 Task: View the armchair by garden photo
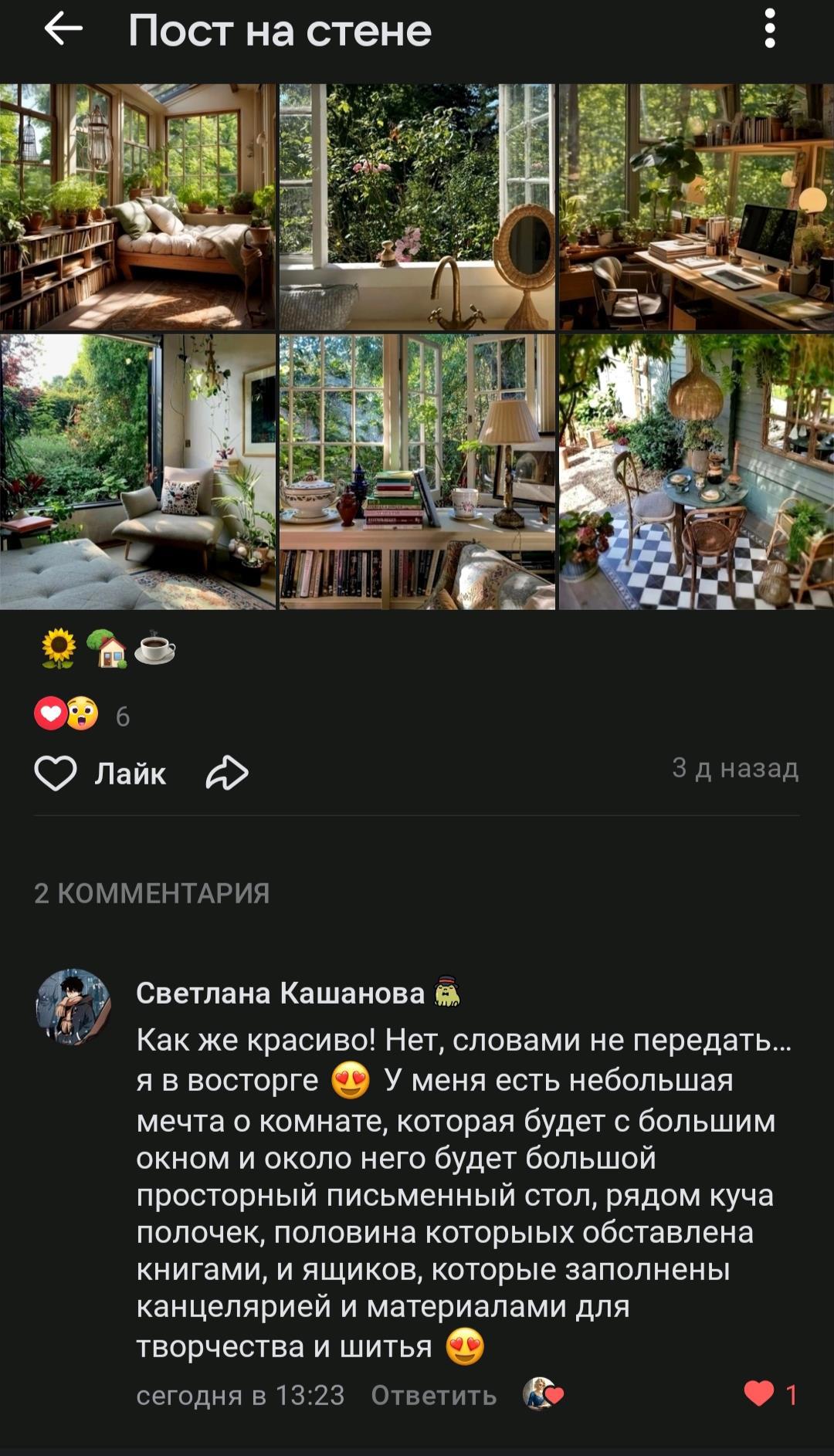point(137,472)
